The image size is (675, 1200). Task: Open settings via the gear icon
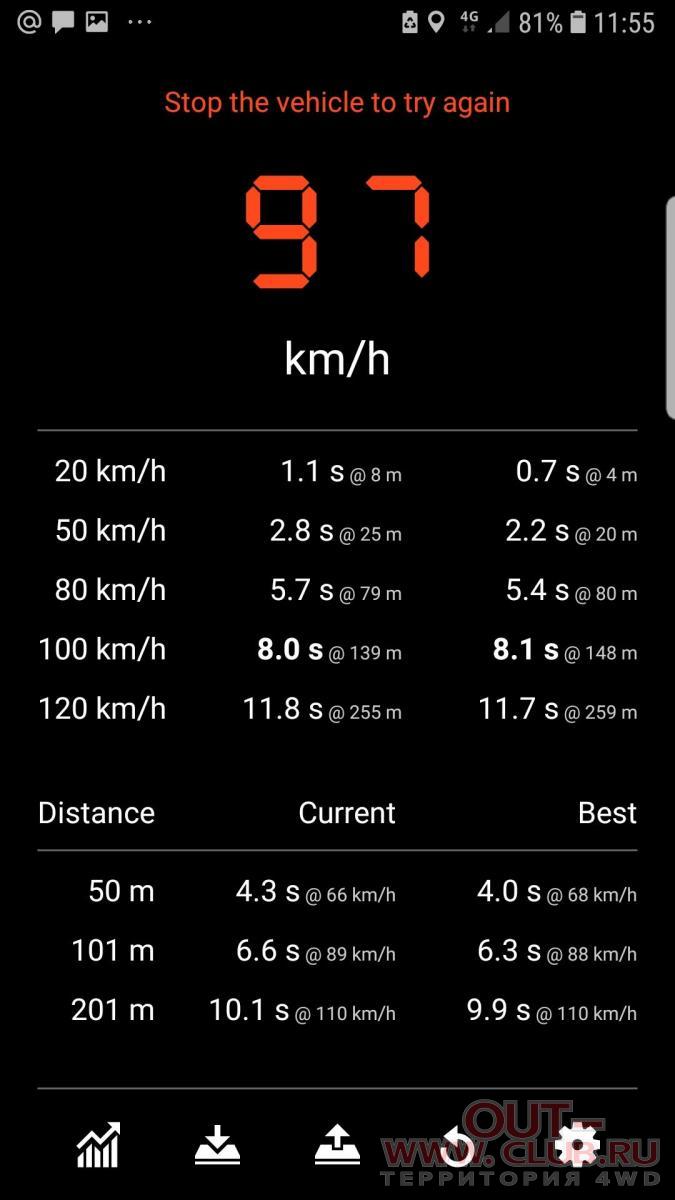[577, 1145]
